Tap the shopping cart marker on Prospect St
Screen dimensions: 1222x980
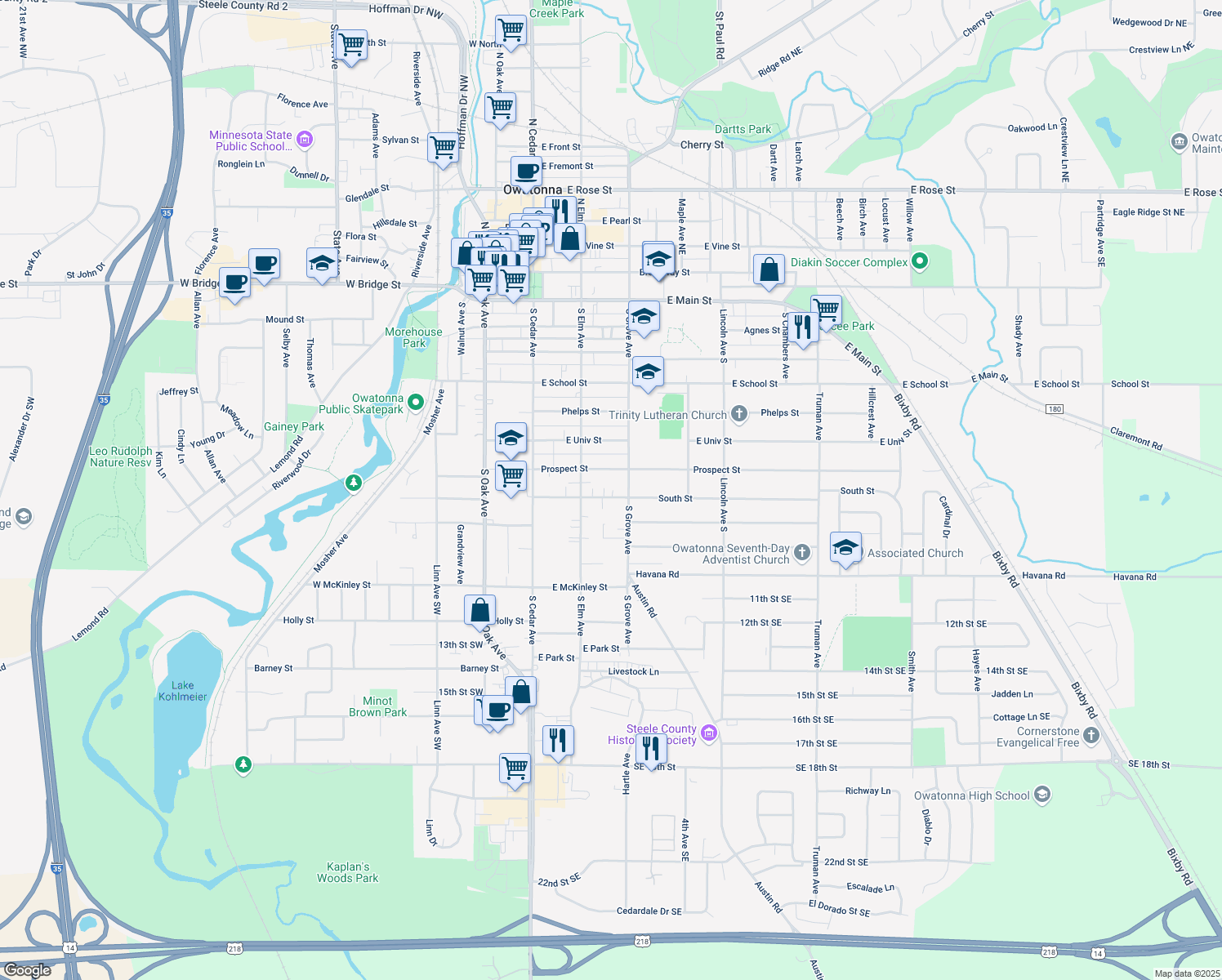(511, 475)
